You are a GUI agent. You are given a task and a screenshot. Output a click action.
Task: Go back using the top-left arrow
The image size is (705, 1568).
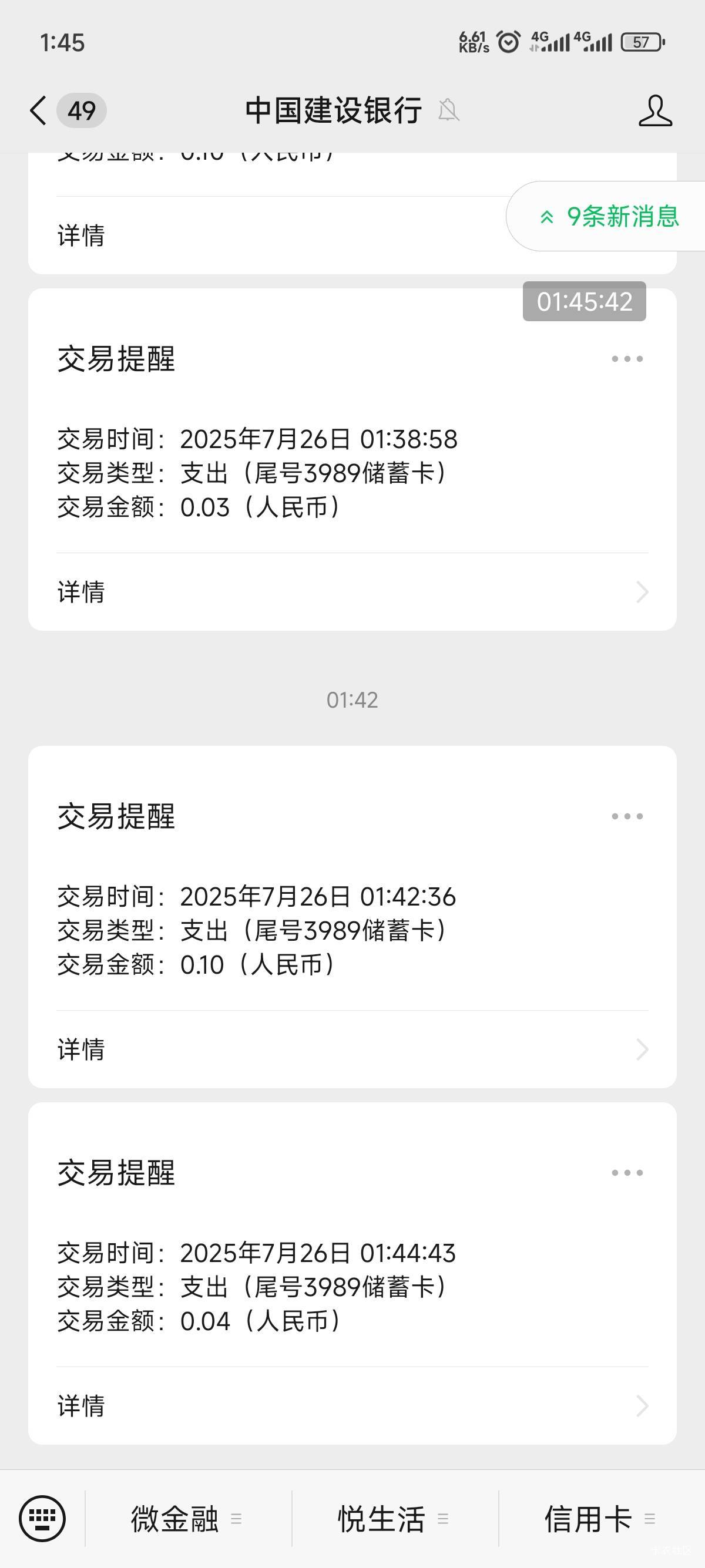tap(38, 111)
